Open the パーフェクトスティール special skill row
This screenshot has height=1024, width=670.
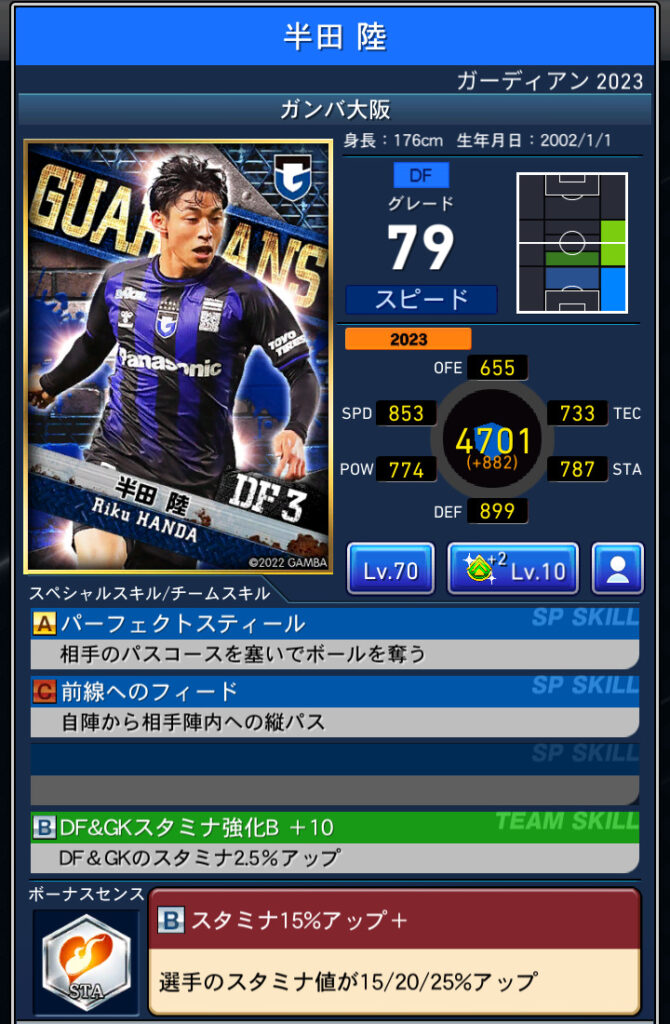point(334,638)
